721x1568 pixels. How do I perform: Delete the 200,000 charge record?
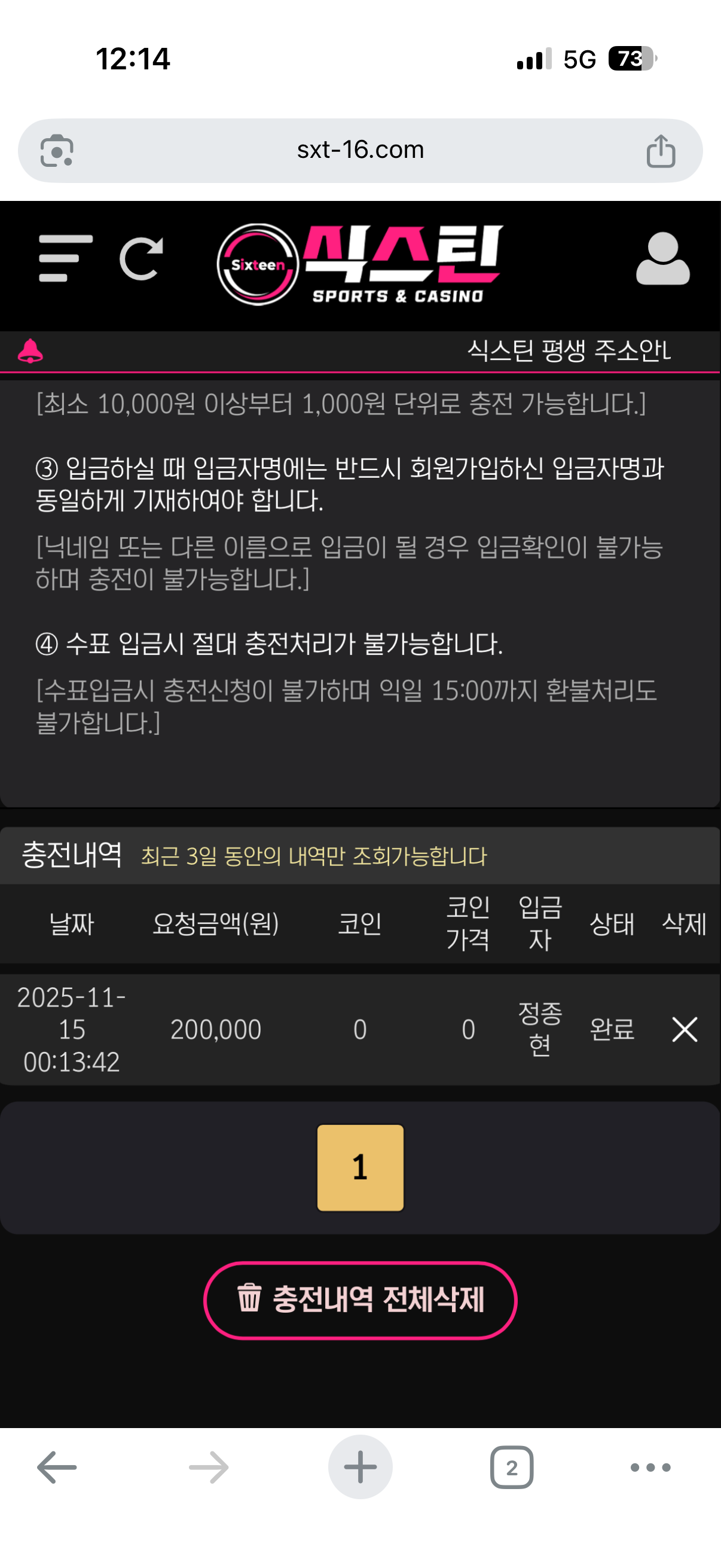pos(685,1029)
